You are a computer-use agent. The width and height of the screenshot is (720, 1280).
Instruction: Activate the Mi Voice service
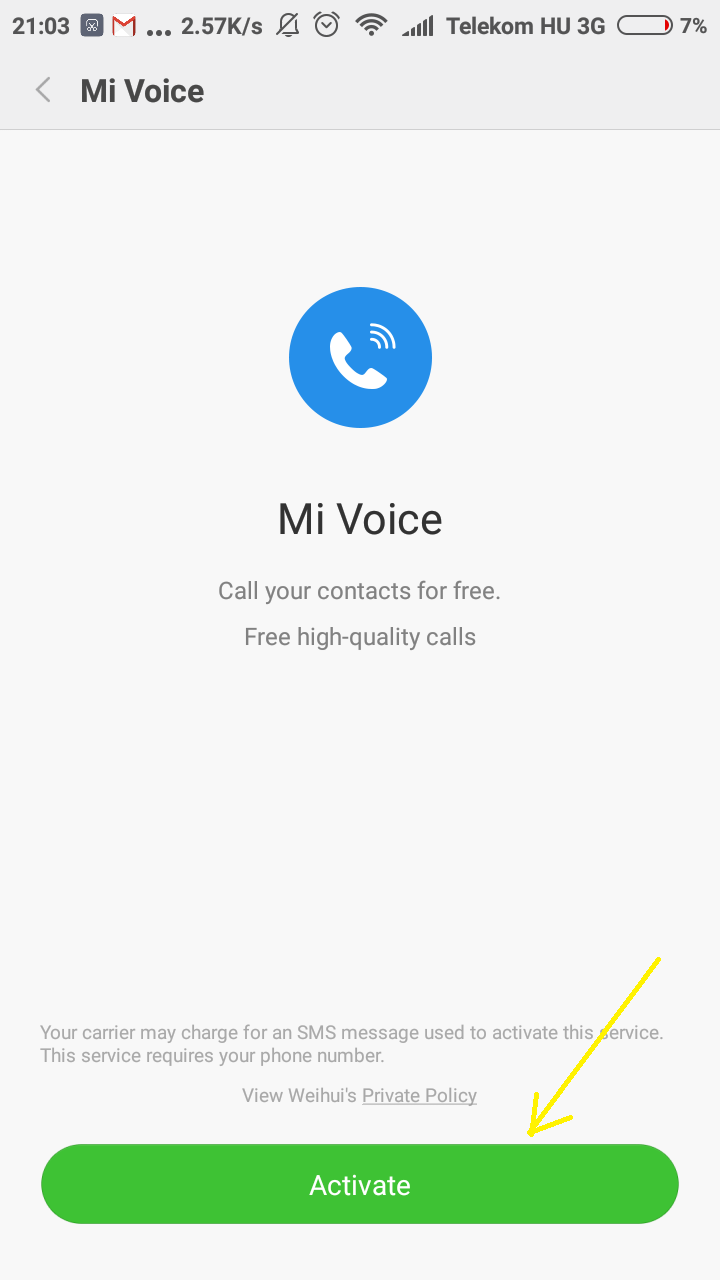point(360,1185)
